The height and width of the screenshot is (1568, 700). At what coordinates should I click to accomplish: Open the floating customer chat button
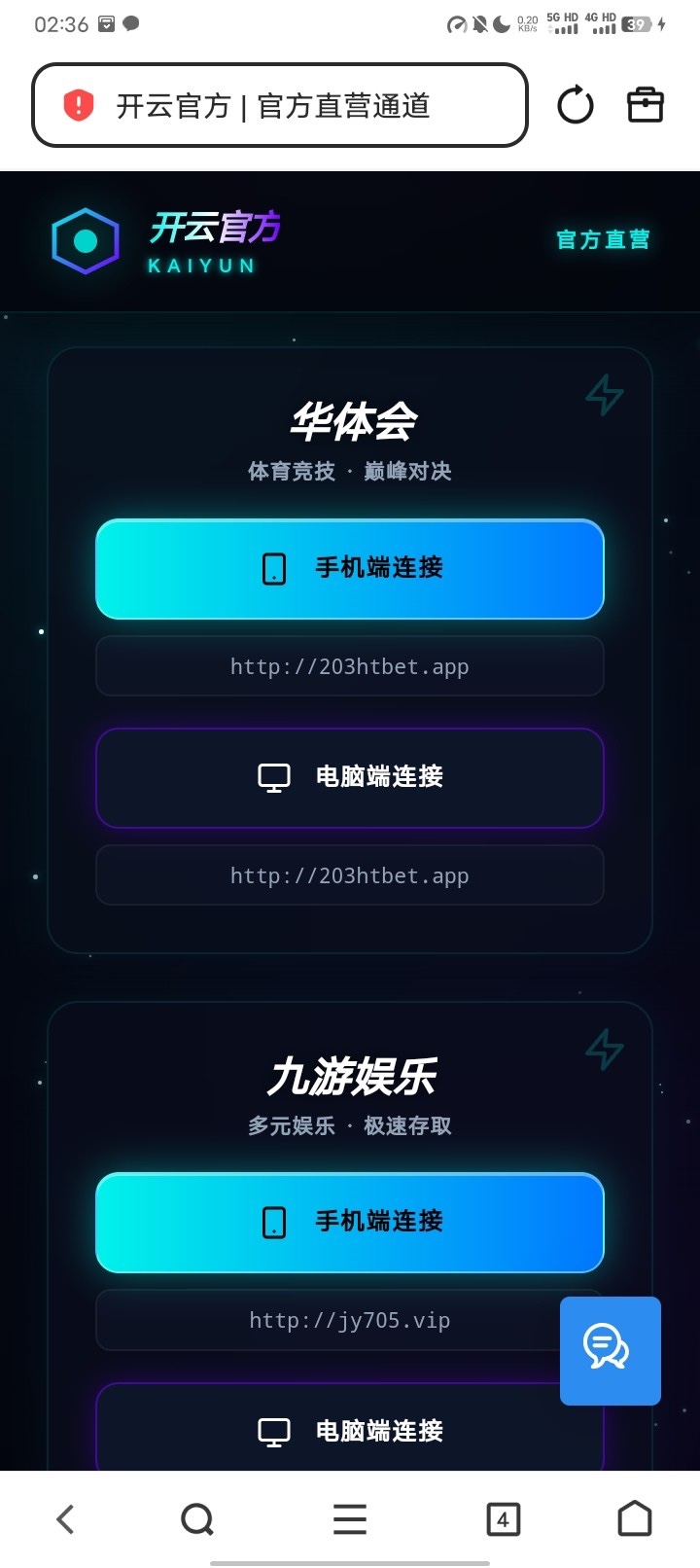[610, 1350]
